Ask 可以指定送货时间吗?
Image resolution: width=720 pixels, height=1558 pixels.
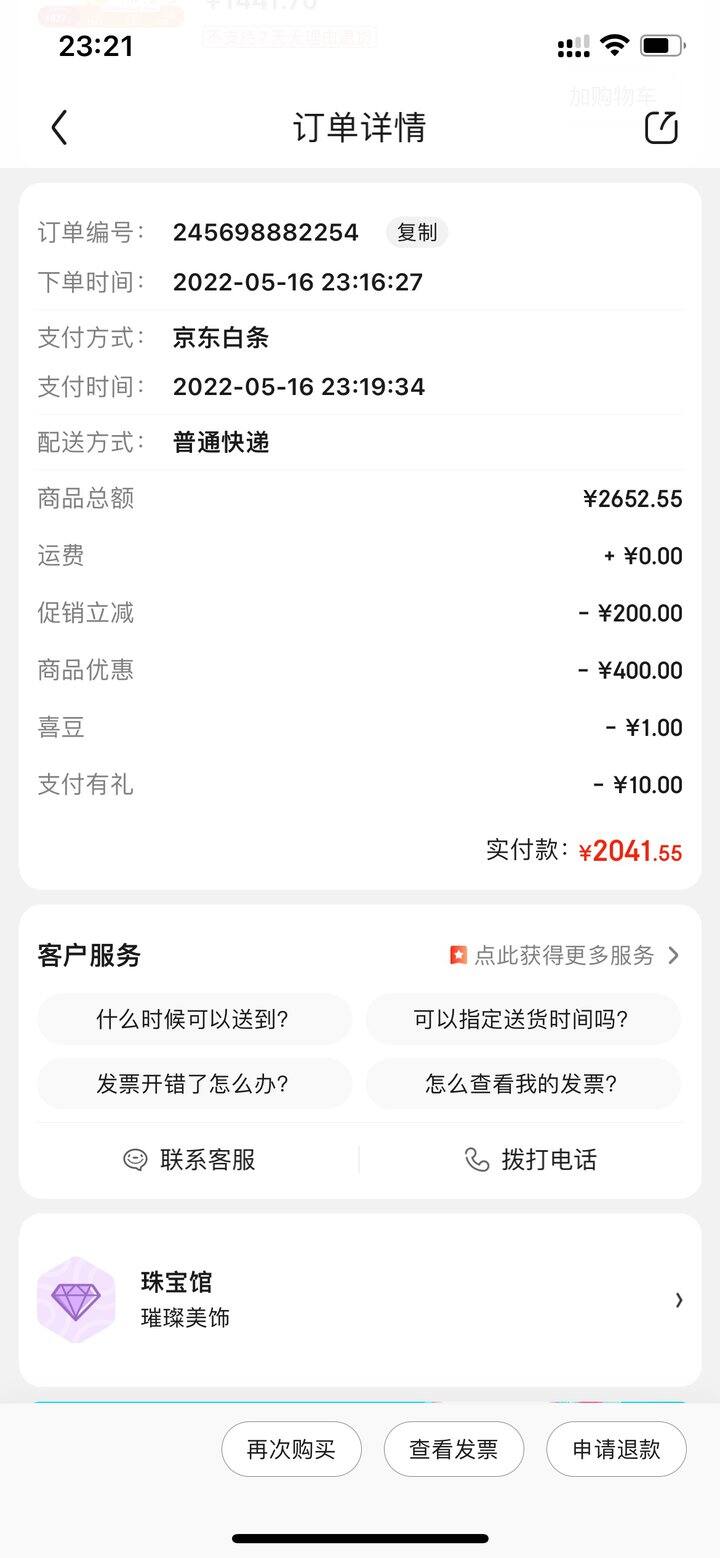(x=522, y=1019)
